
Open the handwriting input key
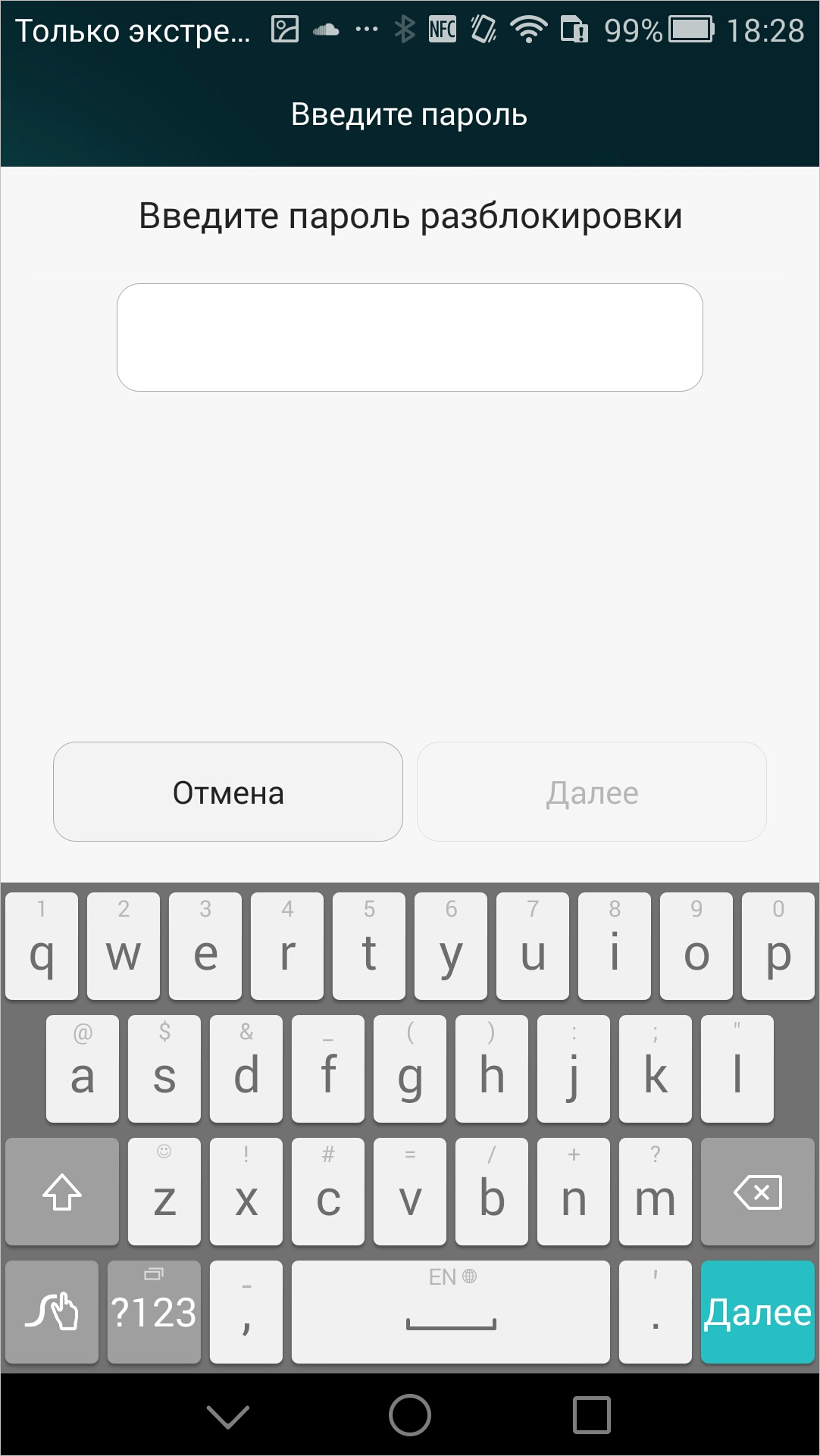coord(52,1312)
